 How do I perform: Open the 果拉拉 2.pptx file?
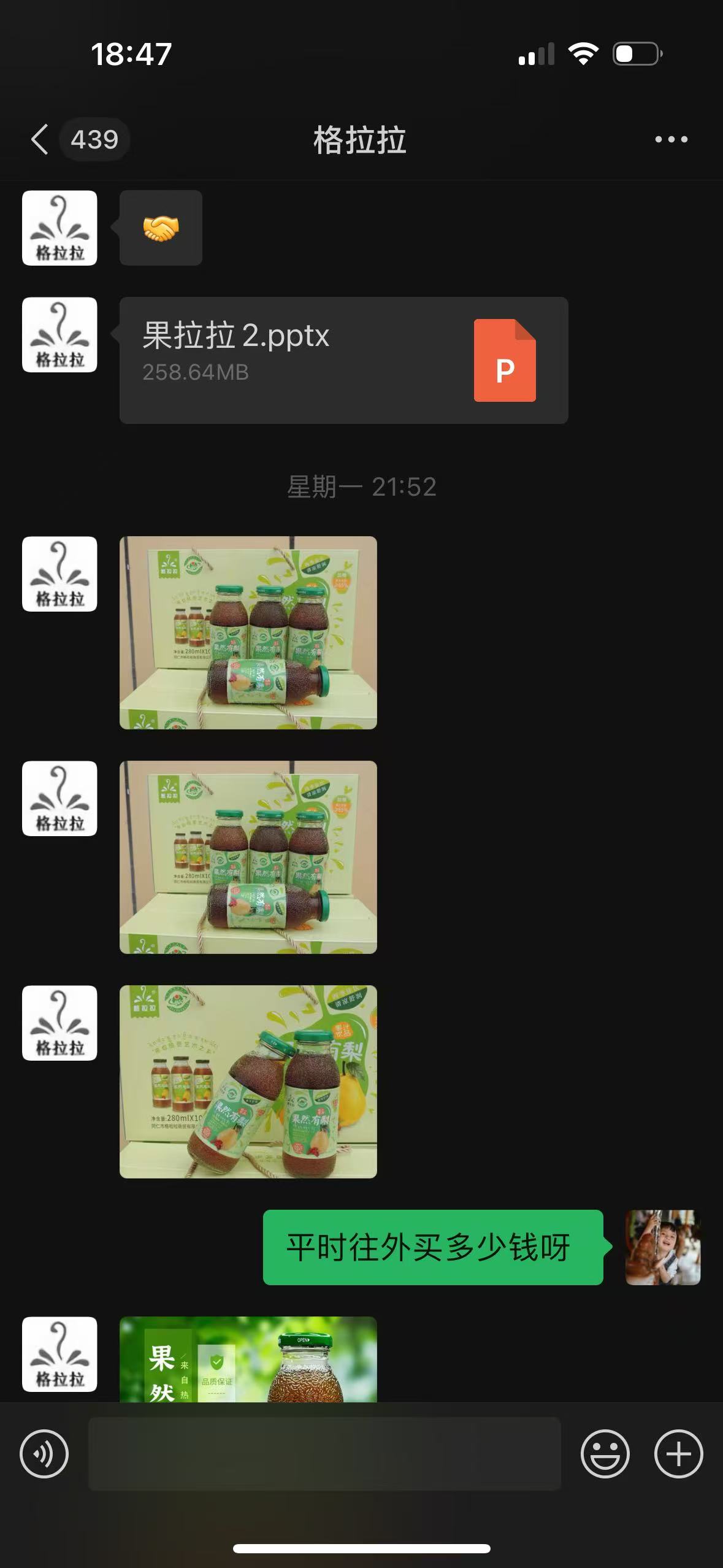click(343, 360)
